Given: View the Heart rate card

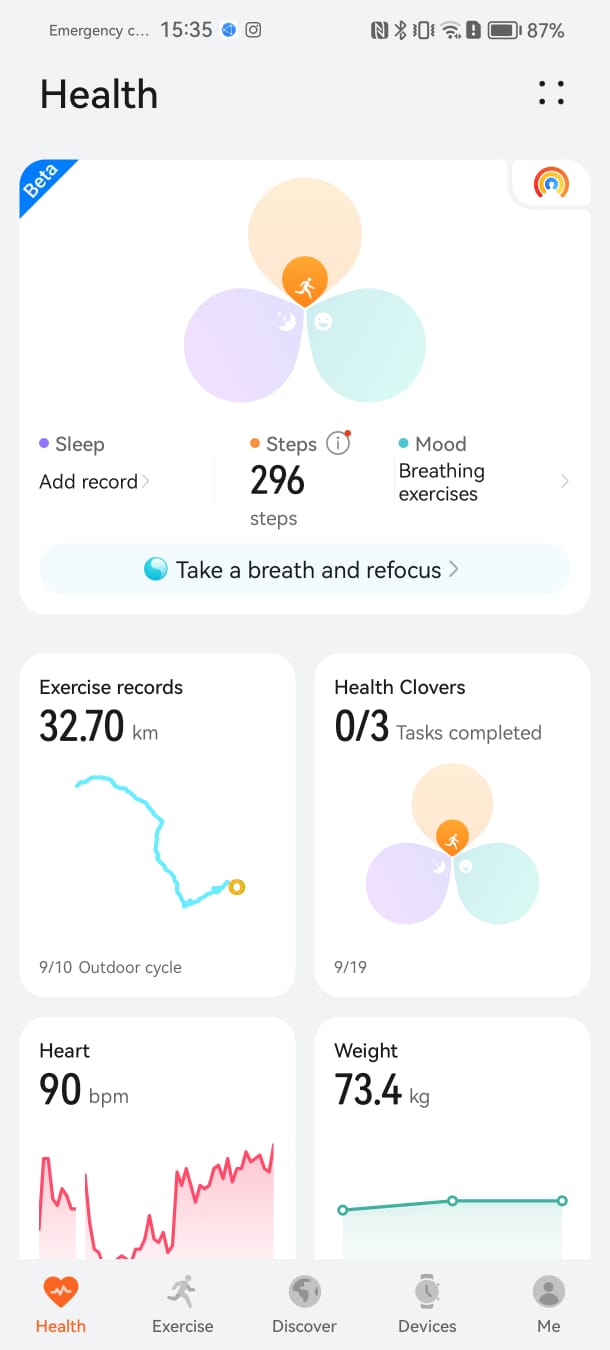Looking at the screenshot, I should 157,1138.
